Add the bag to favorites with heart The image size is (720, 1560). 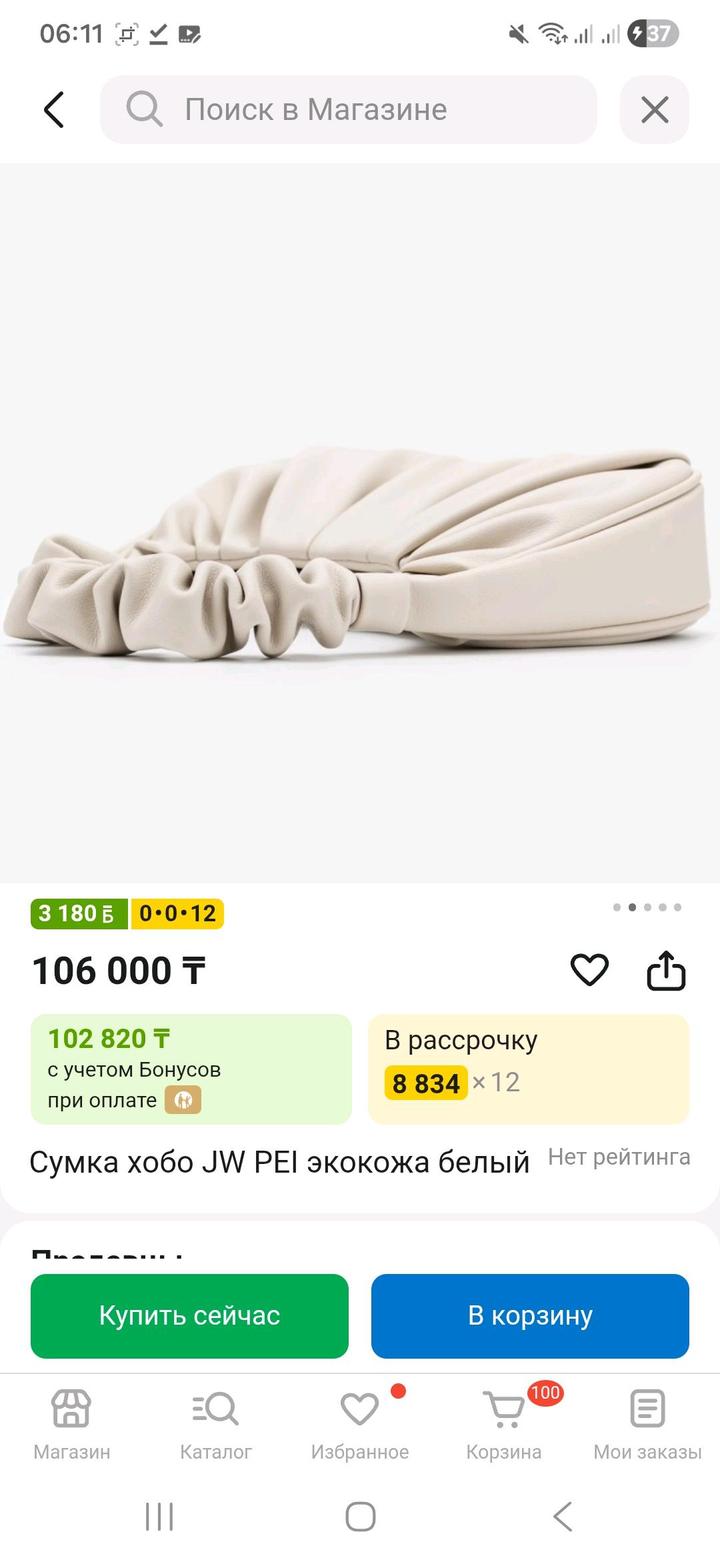click(x=589, y=970)
